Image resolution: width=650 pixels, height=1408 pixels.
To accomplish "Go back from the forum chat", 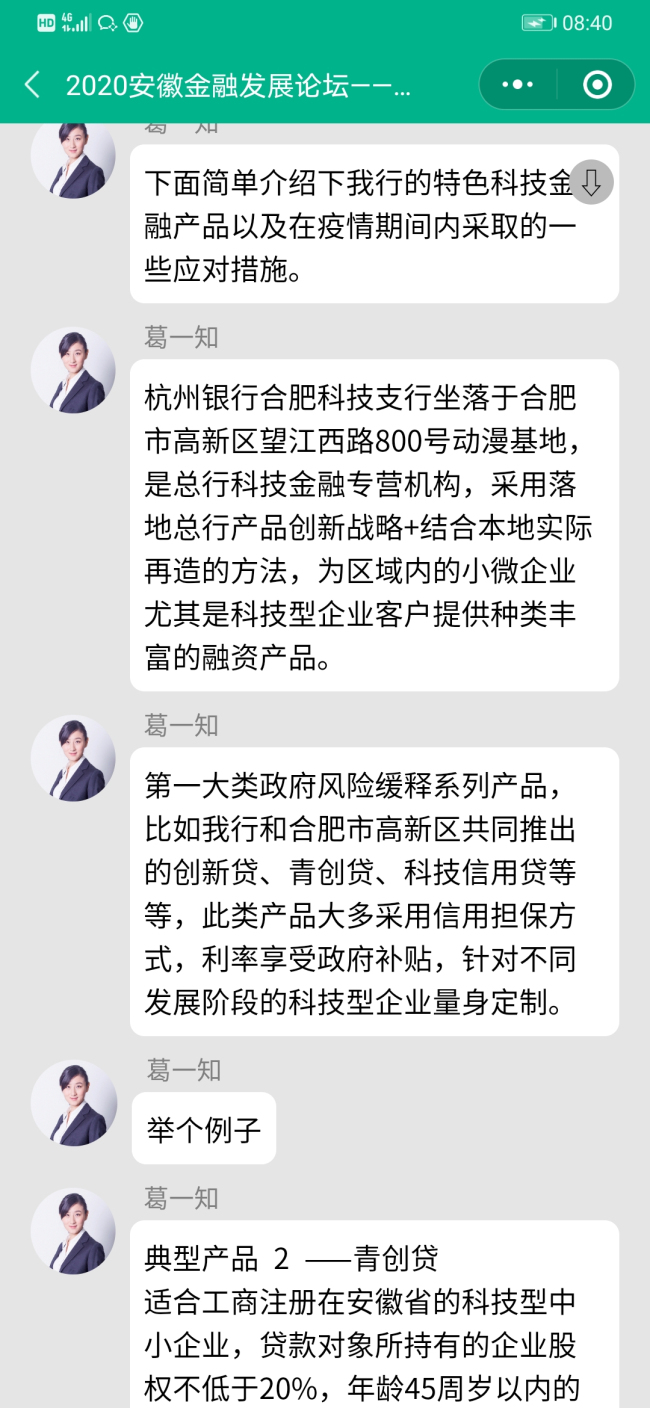I will [33, 85].
